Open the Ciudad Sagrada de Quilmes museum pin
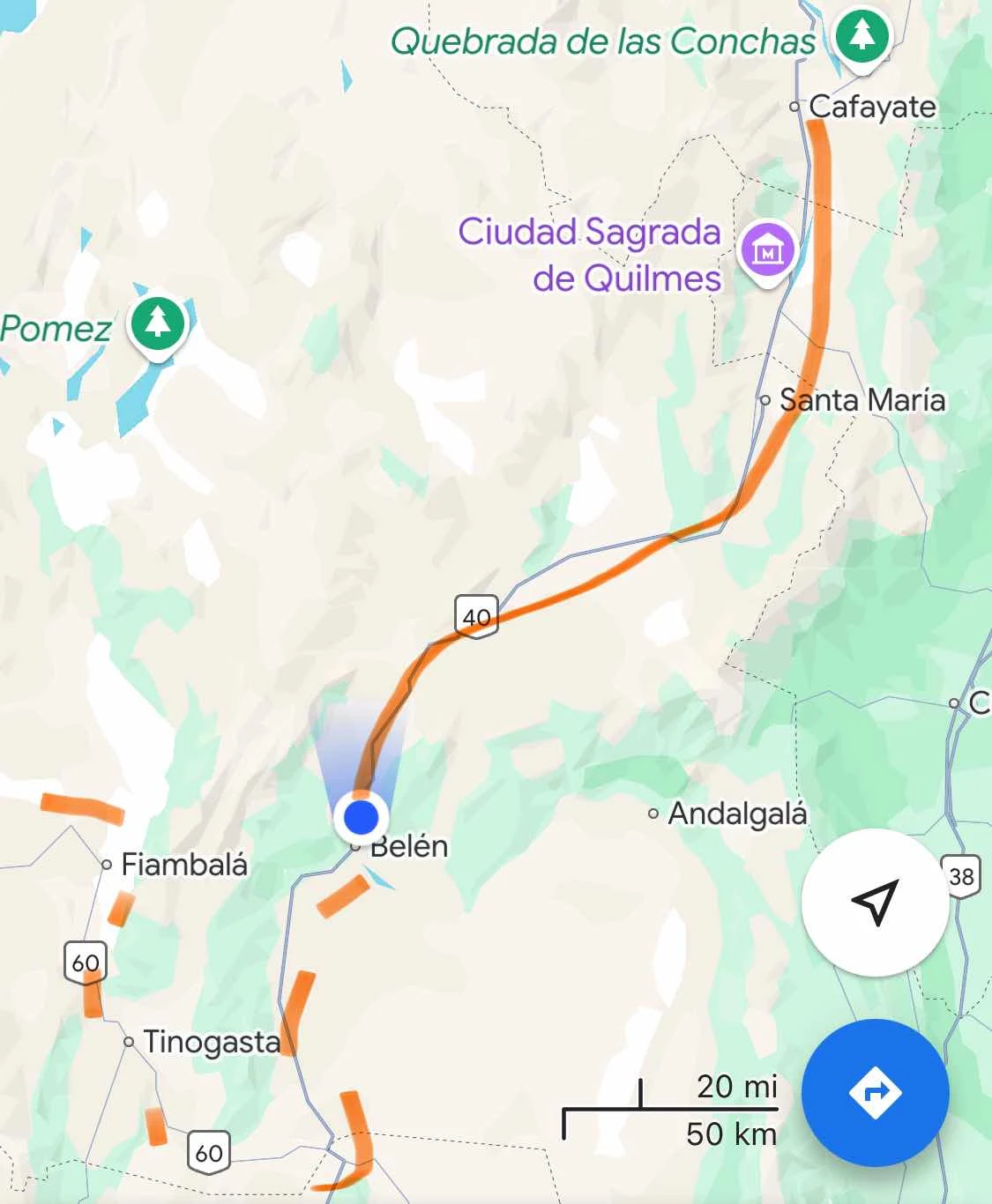Screen dimensions: 992x1204 [x=767, y=250]
